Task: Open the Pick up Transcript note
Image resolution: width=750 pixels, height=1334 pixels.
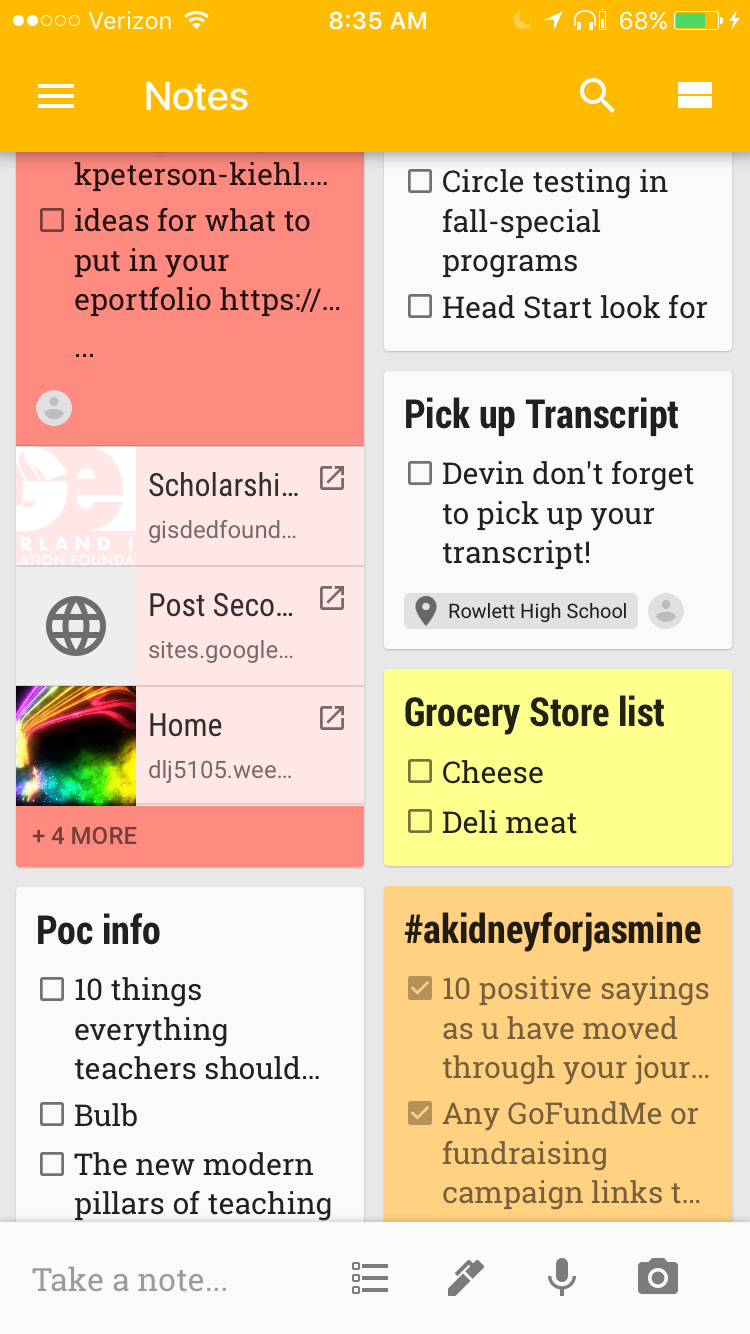Action: 541,415
